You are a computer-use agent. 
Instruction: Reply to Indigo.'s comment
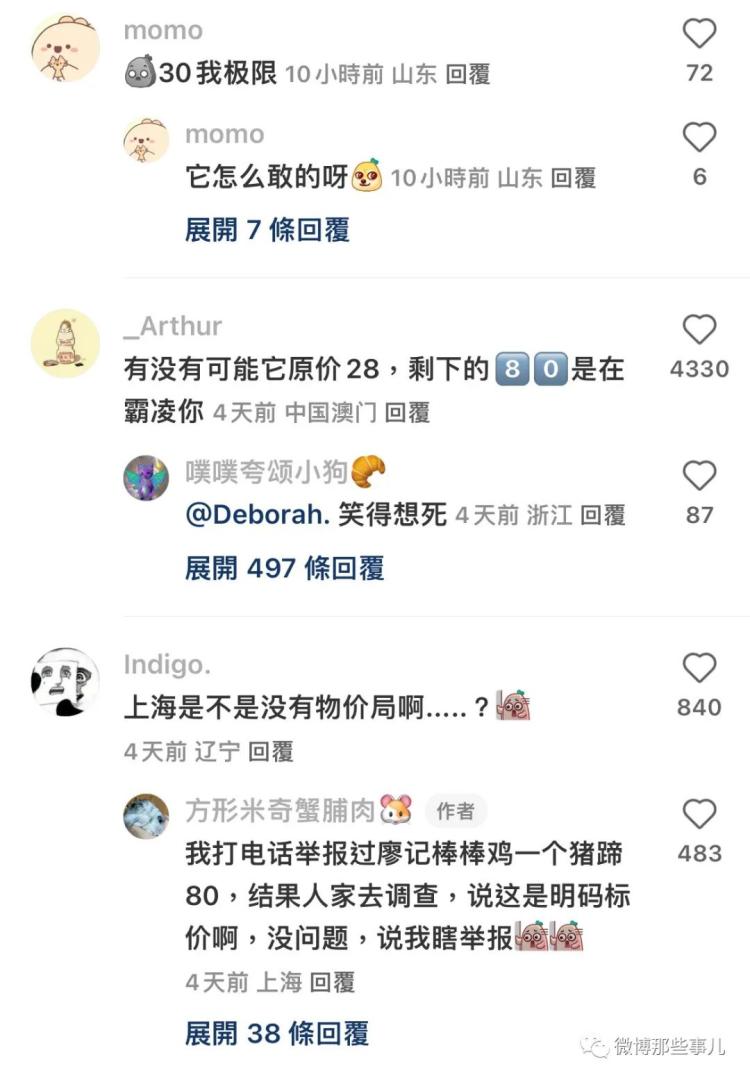(270, 751)
